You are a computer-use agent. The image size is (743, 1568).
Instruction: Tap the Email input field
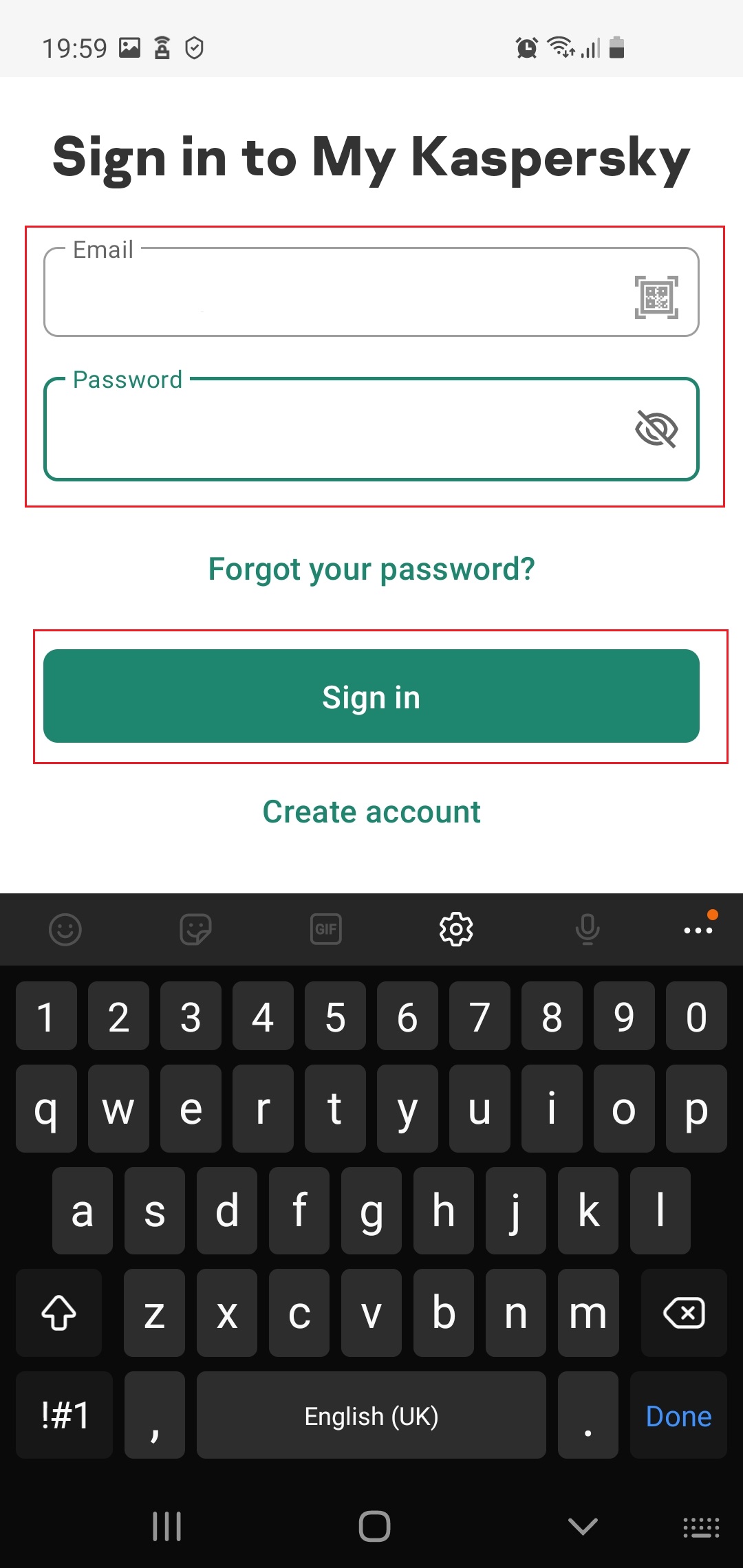[x=371, y=292]
